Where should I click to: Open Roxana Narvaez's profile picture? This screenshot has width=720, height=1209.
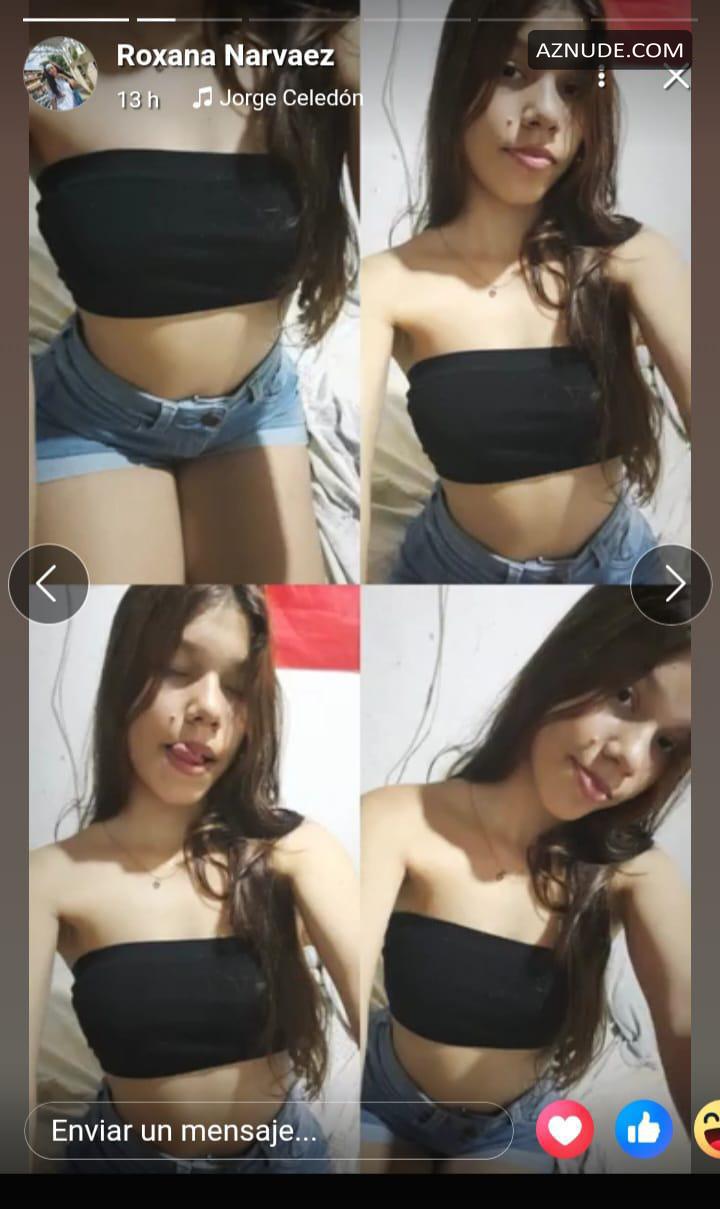(60, 74)
